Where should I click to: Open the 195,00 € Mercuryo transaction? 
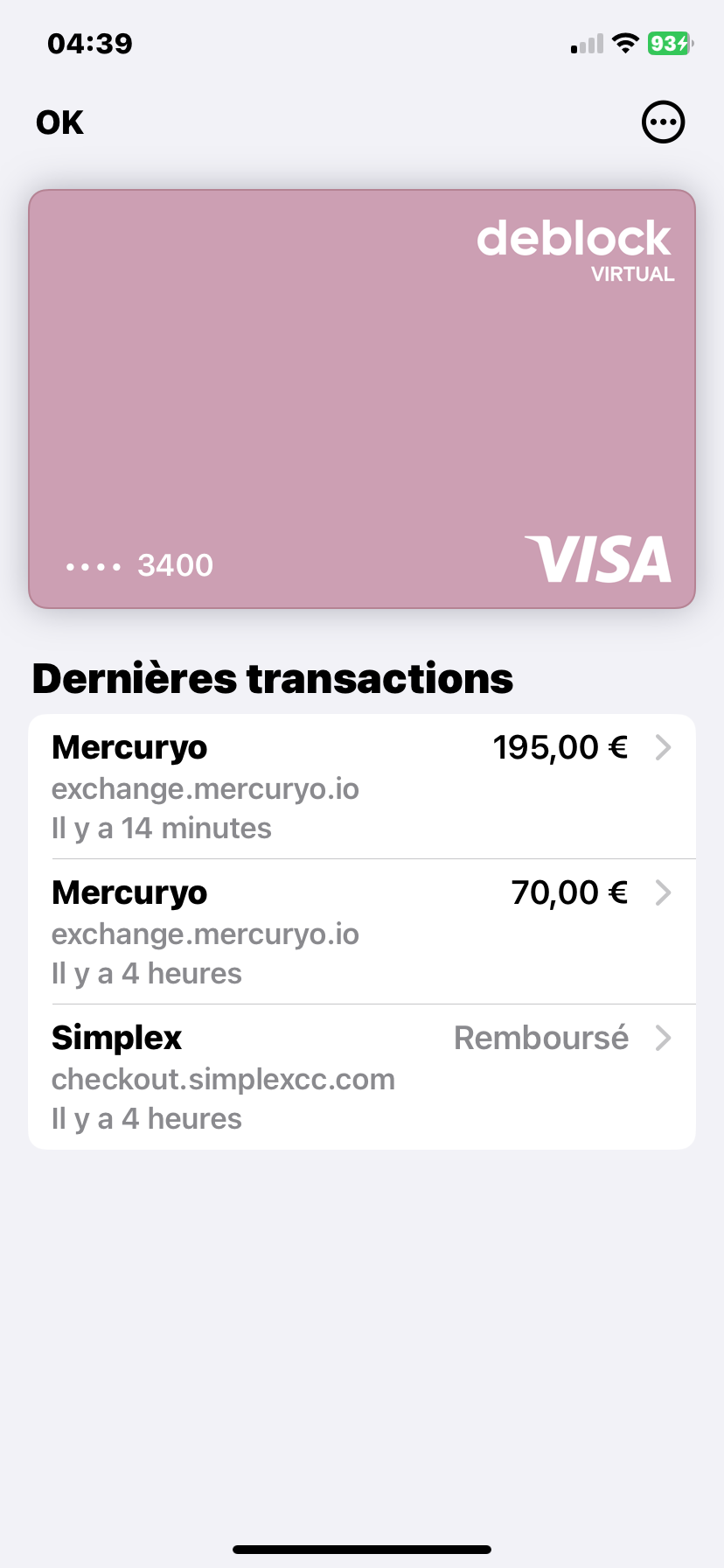click(362, 787)
